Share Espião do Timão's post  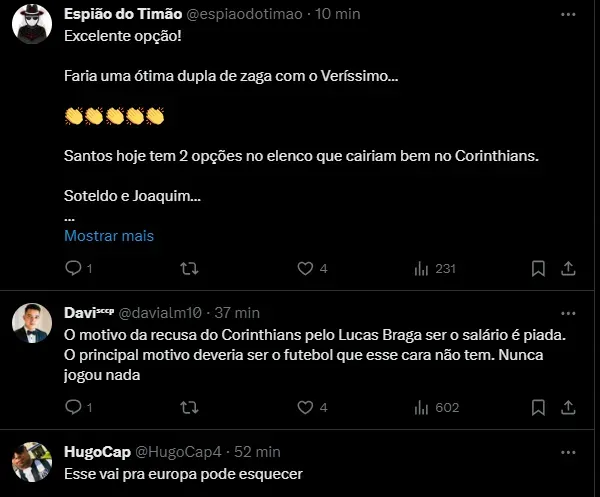(568, 268)
